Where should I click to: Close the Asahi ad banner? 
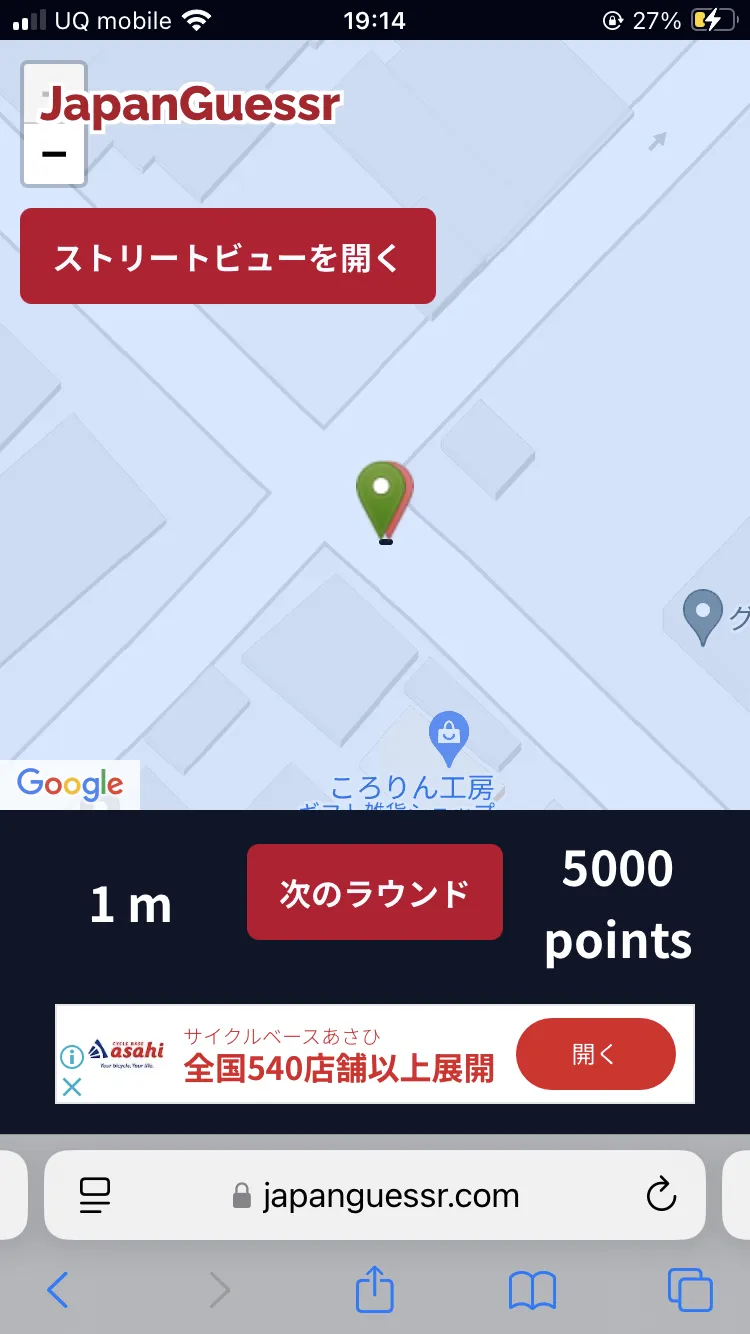(72, 1087)
